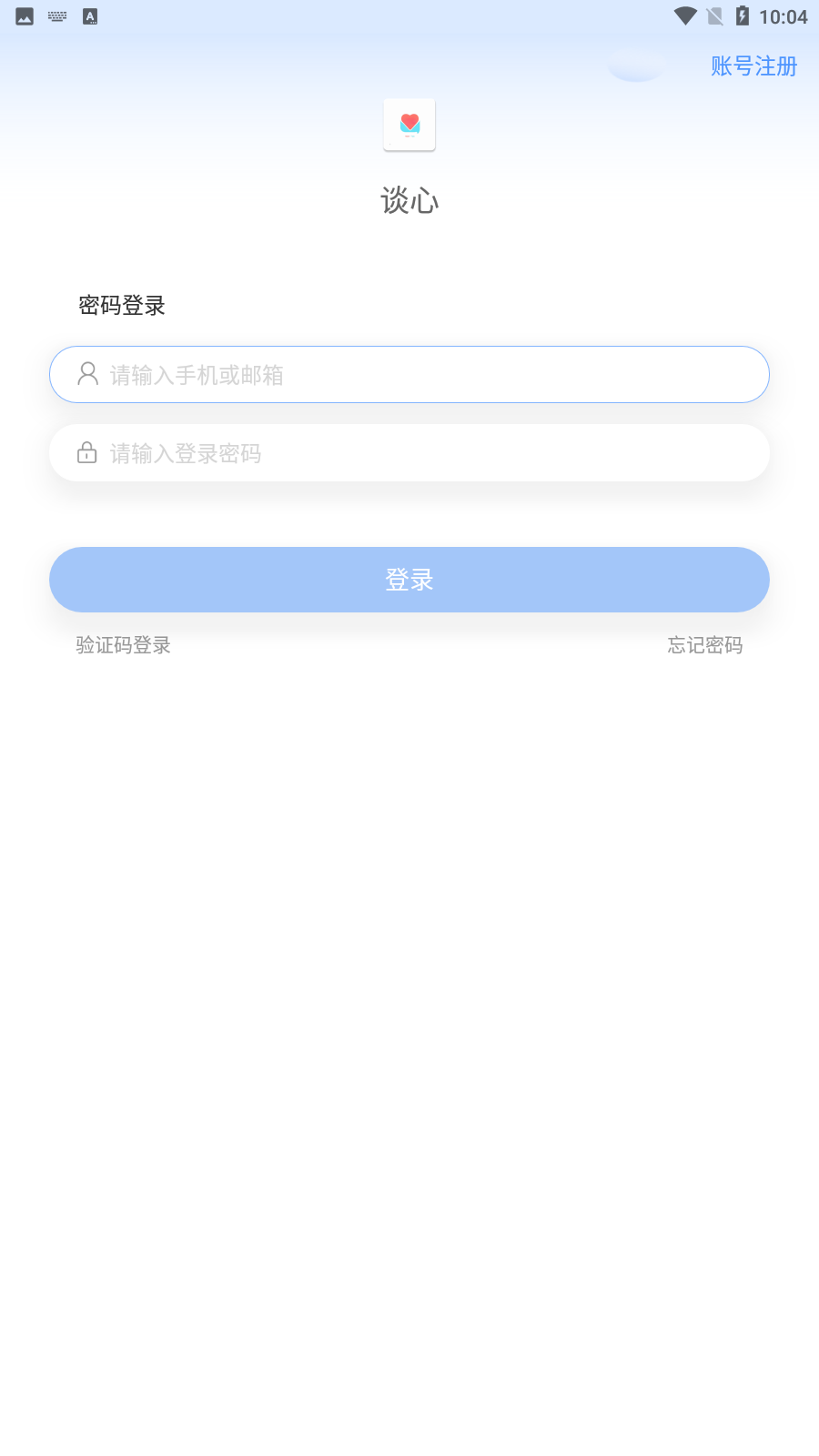Click the battery icon in the status bar

coord(743,15)
